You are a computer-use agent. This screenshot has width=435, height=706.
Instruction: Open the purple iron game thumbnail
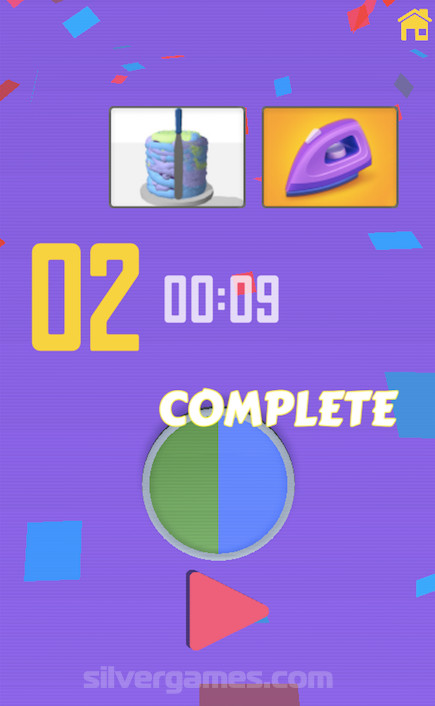pyautogui.click(x=330, y=157)
